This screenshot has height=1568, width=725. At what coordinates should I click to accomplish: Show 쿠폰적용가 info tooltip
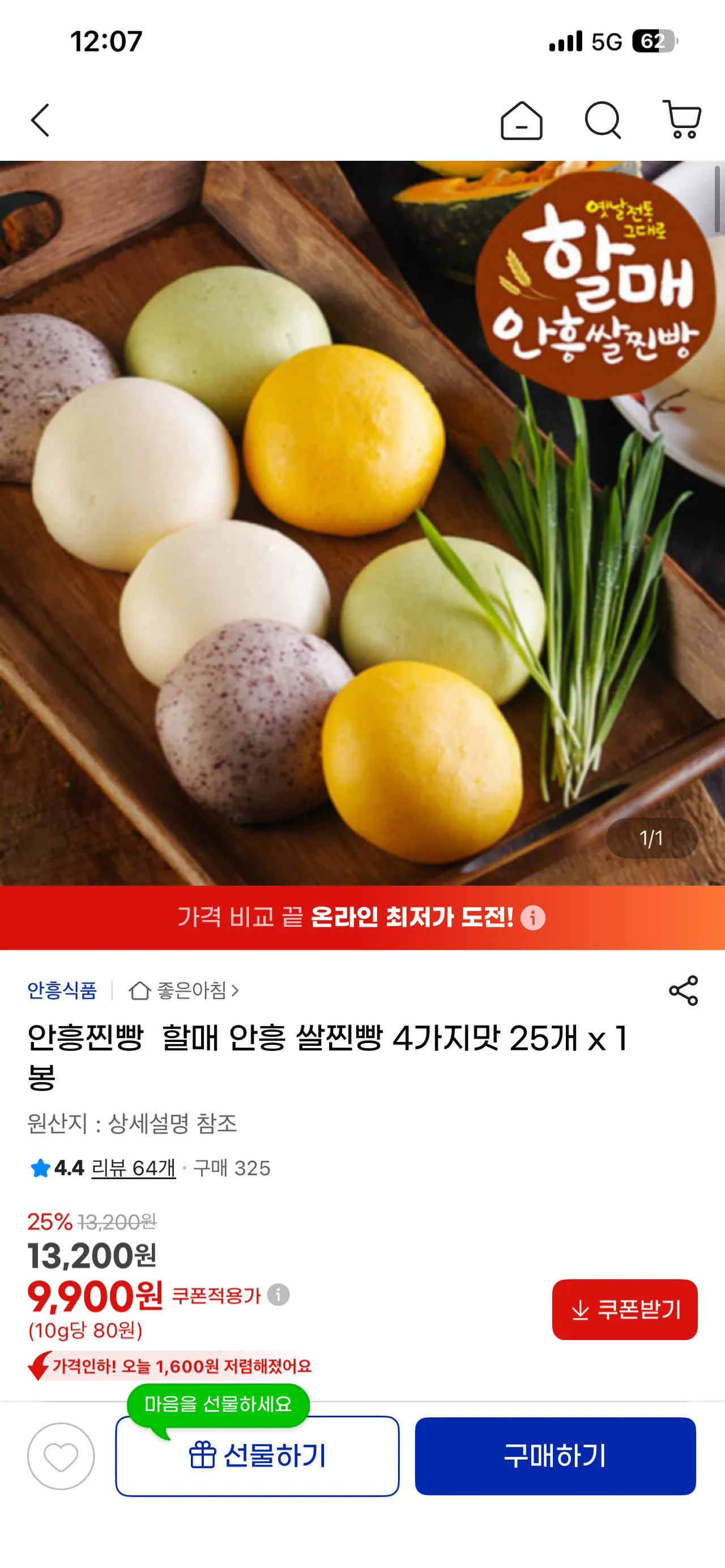coord(279,1294)
